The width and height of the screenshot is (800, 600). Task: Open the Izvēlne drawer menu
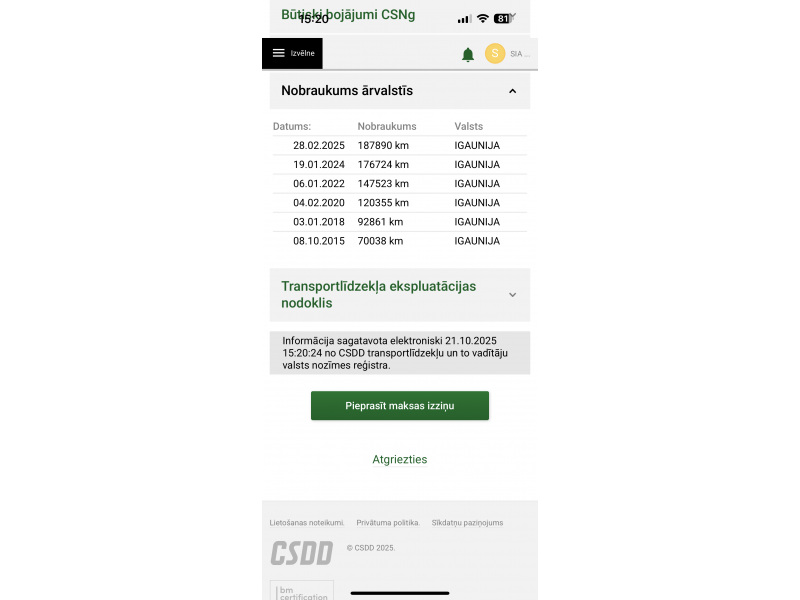click(292, 53)
